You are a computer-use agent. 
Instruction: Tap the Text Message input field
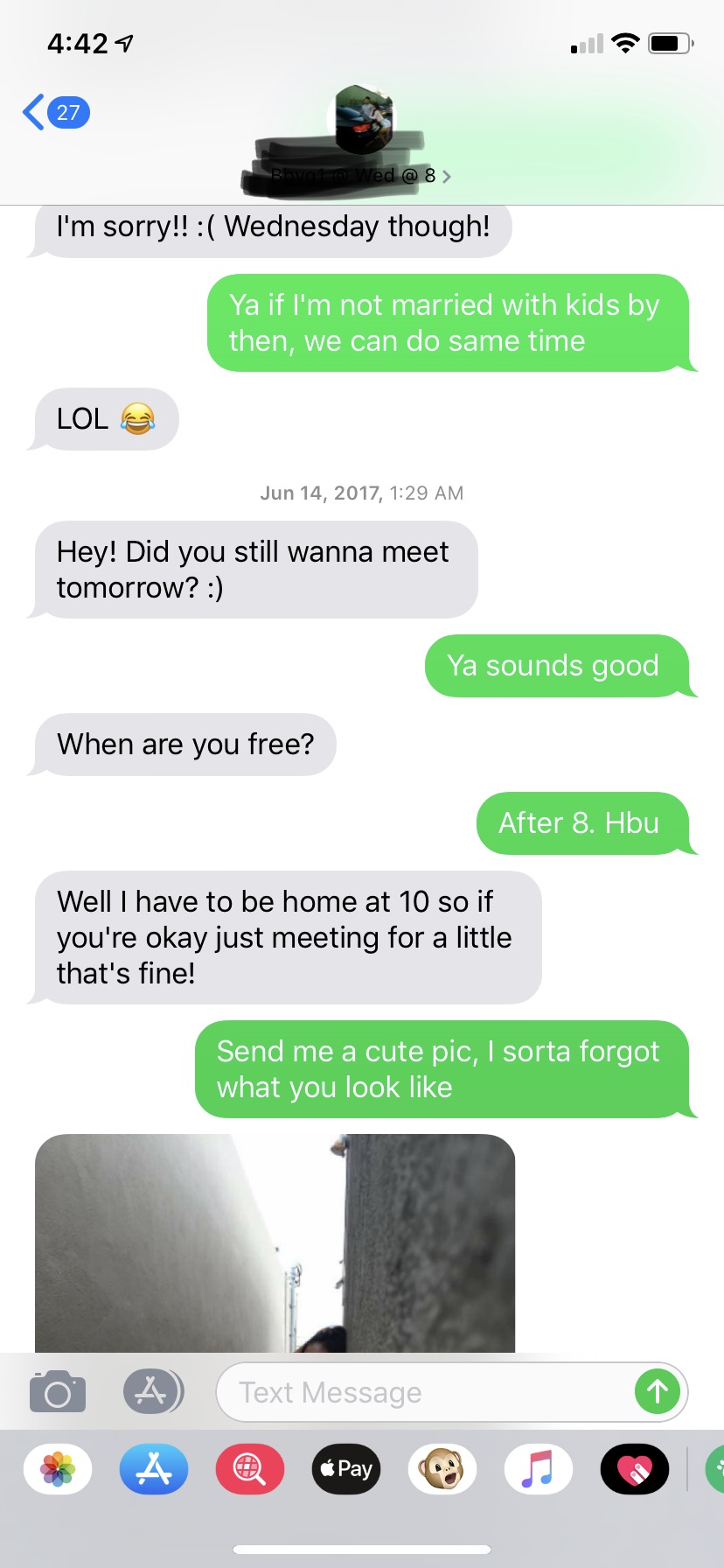pos(425,1392)
